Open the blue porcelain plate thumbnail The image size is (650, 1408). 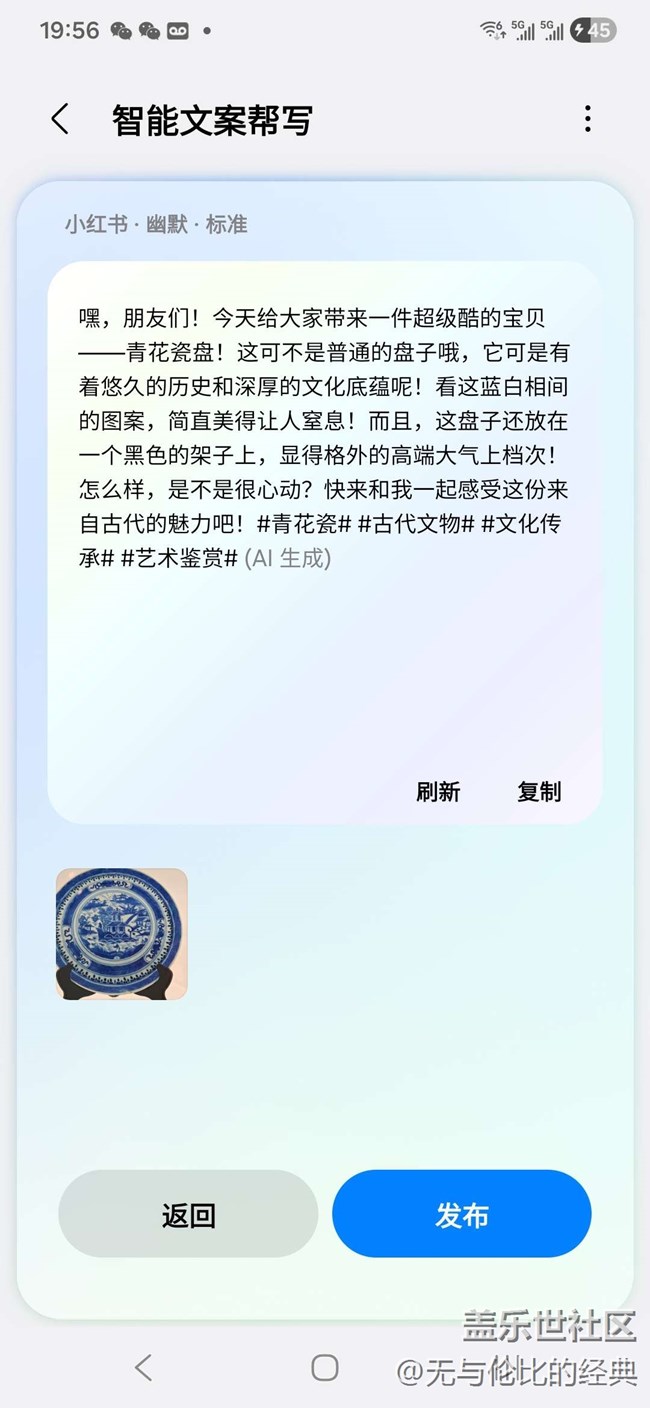coord(121,933)
